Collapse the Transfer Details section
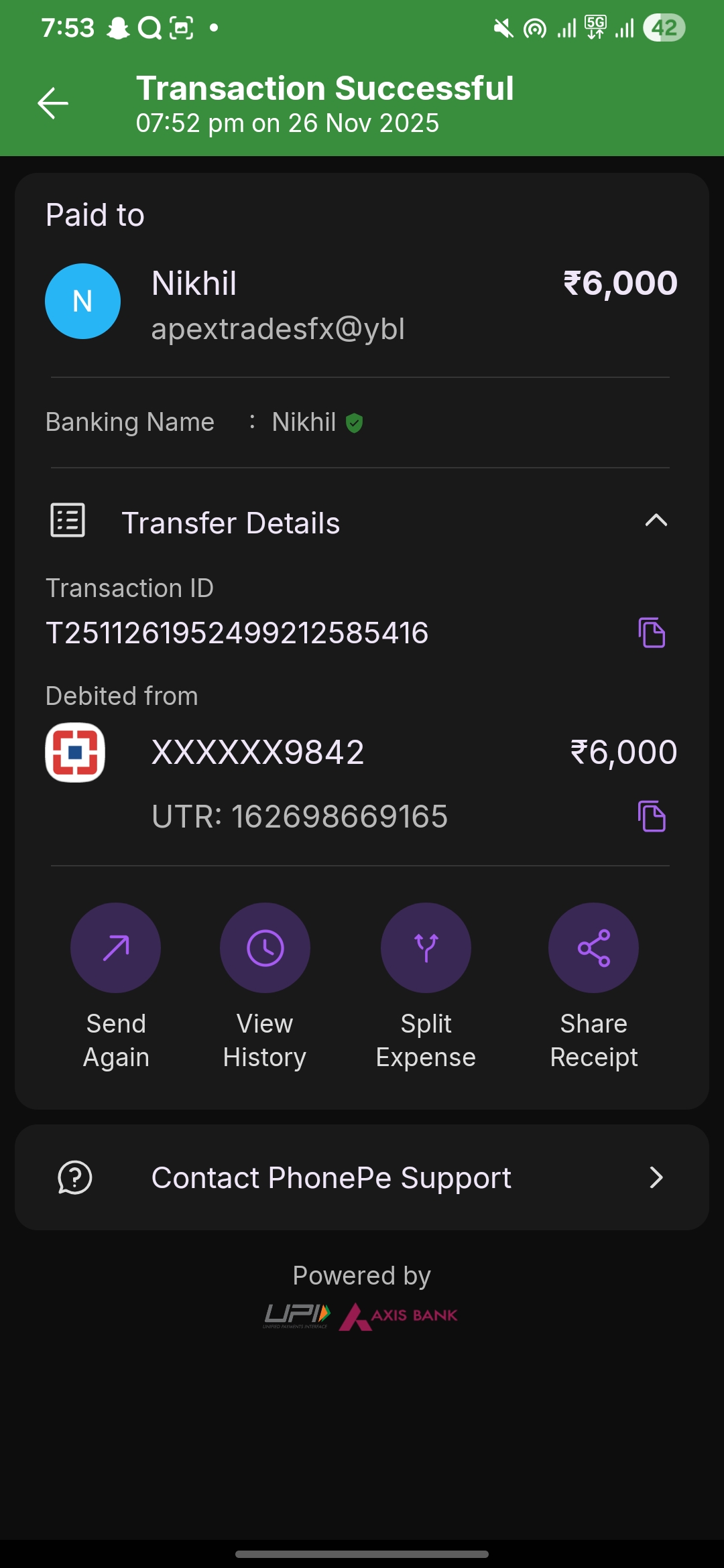 656,521
